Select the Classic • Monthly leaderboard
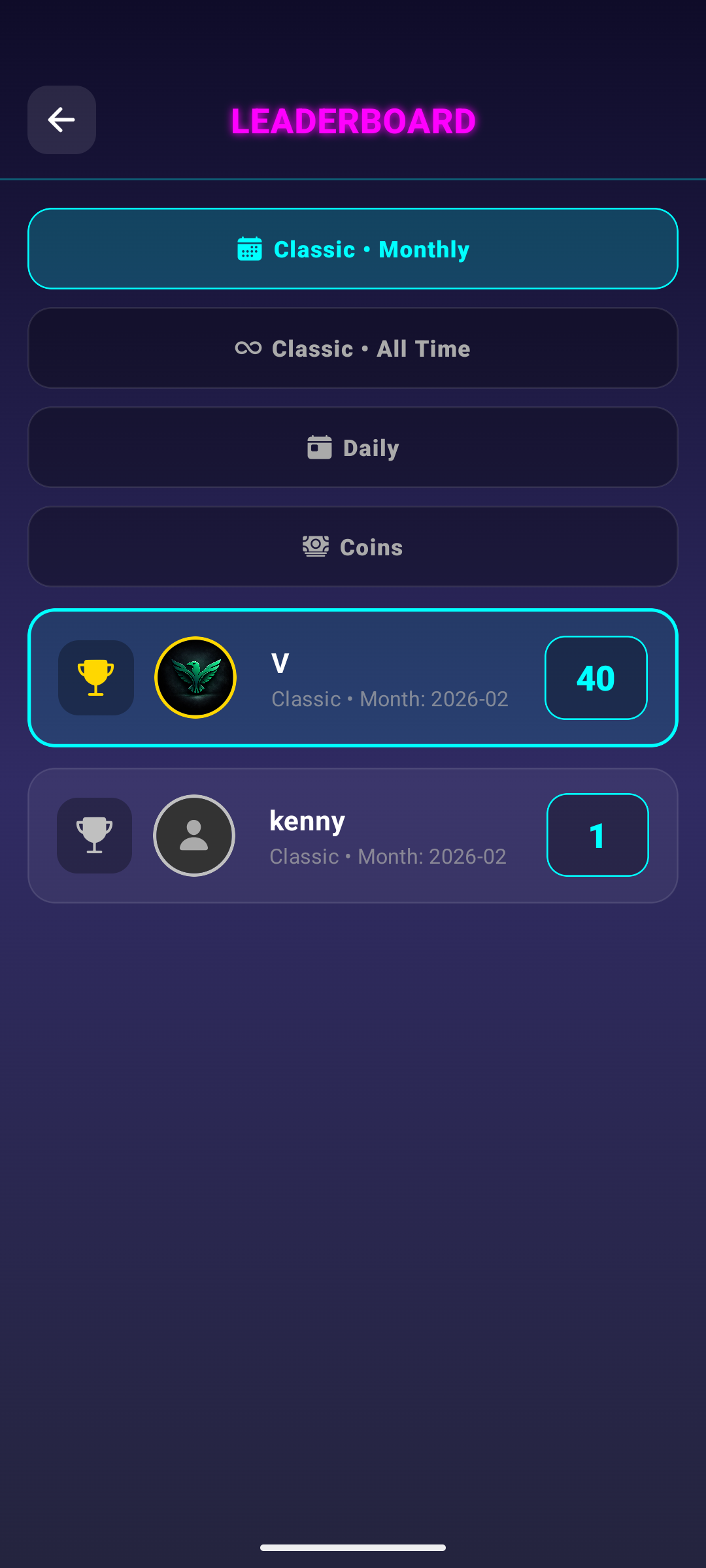The image size is (706, 1568). tap(353, 249)
